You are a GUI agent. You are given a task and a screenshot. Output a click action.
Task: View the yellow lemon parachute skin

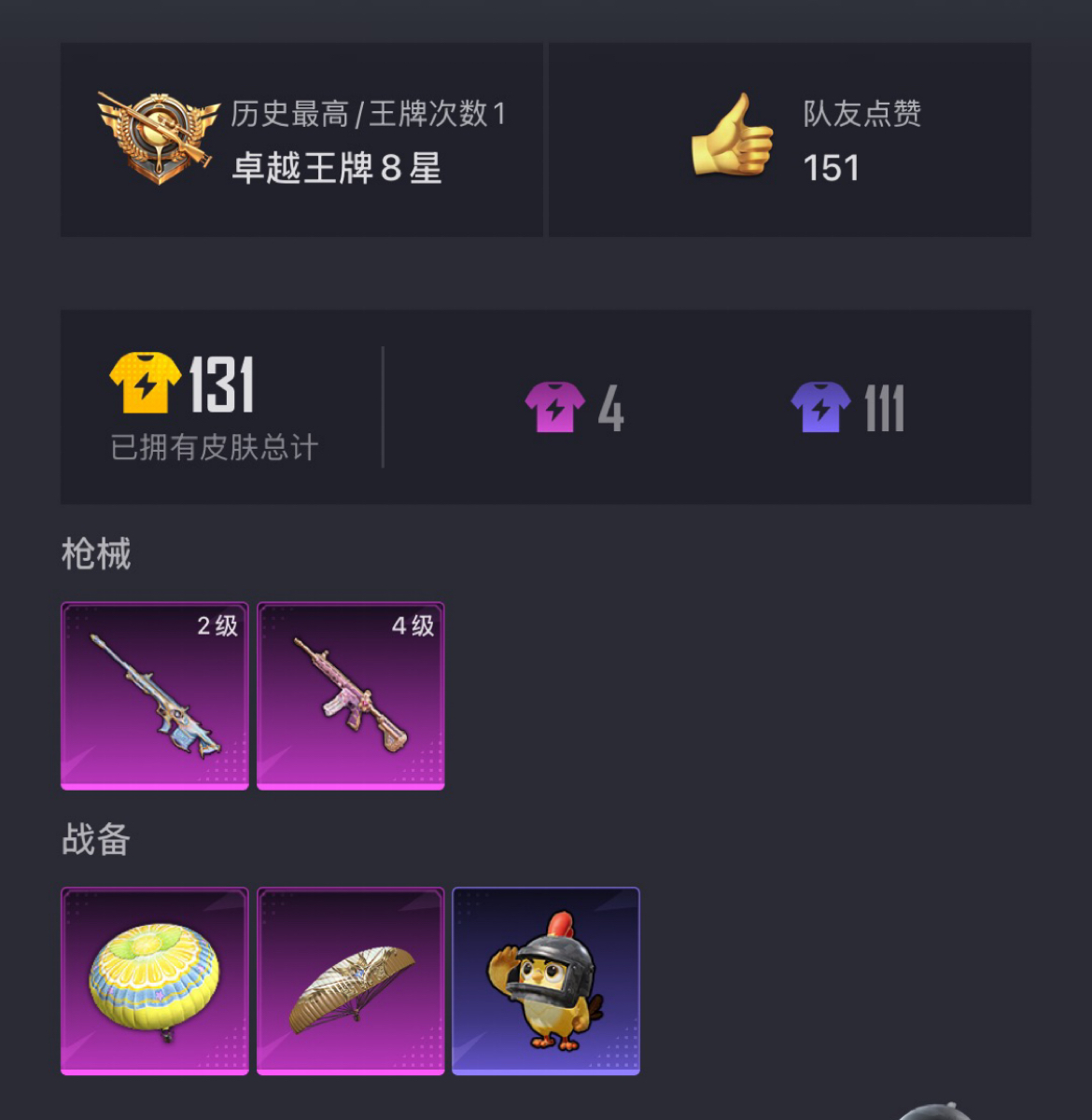(x=155, y=981)
